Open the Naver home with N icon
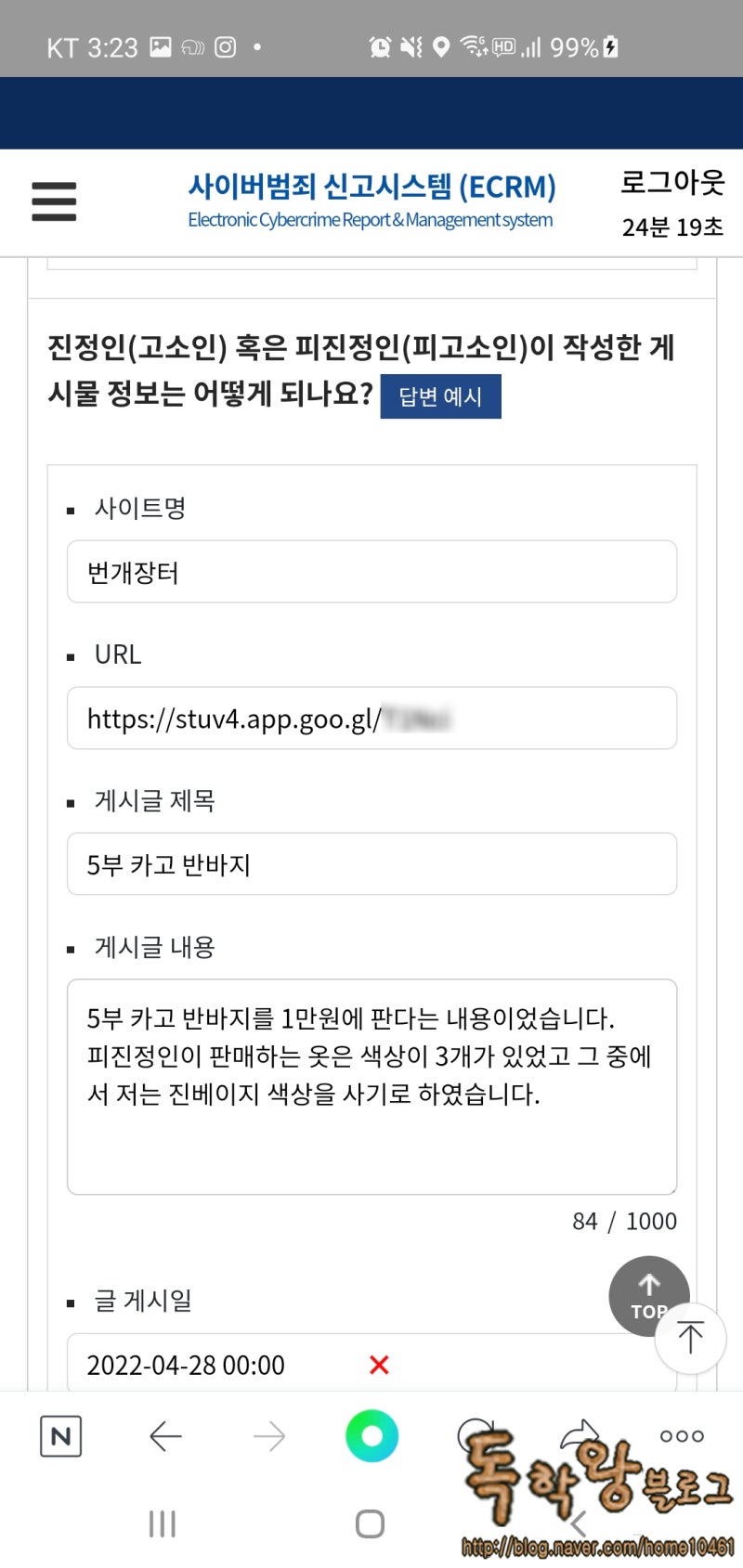Viewport: 743px width, 1568px height. [x=61, y=1436]
